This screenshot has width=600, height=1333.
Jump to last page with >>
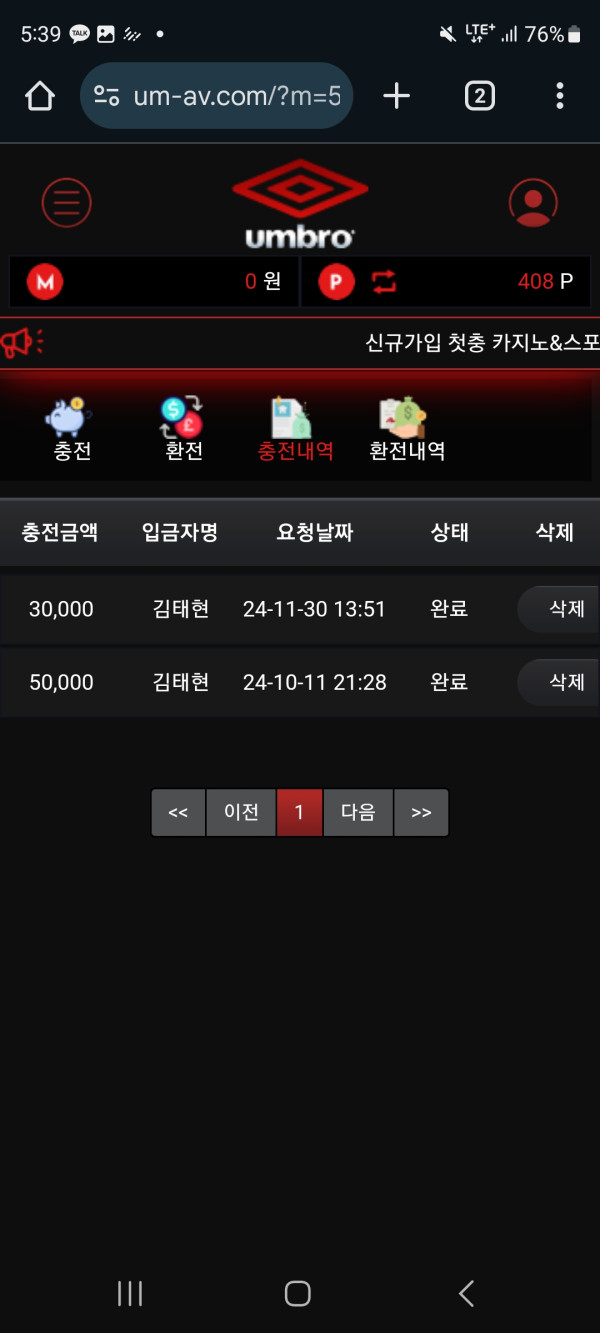(x=421, y=813)
